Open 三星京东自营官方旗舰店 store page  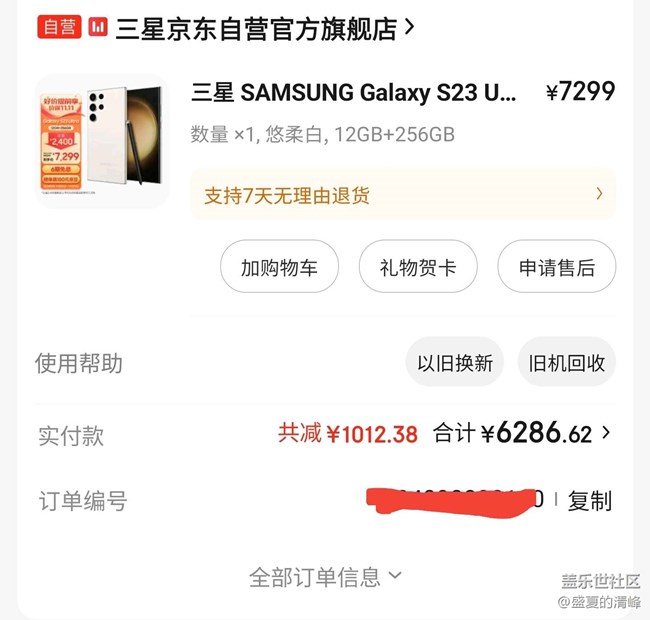pos(265,28)
